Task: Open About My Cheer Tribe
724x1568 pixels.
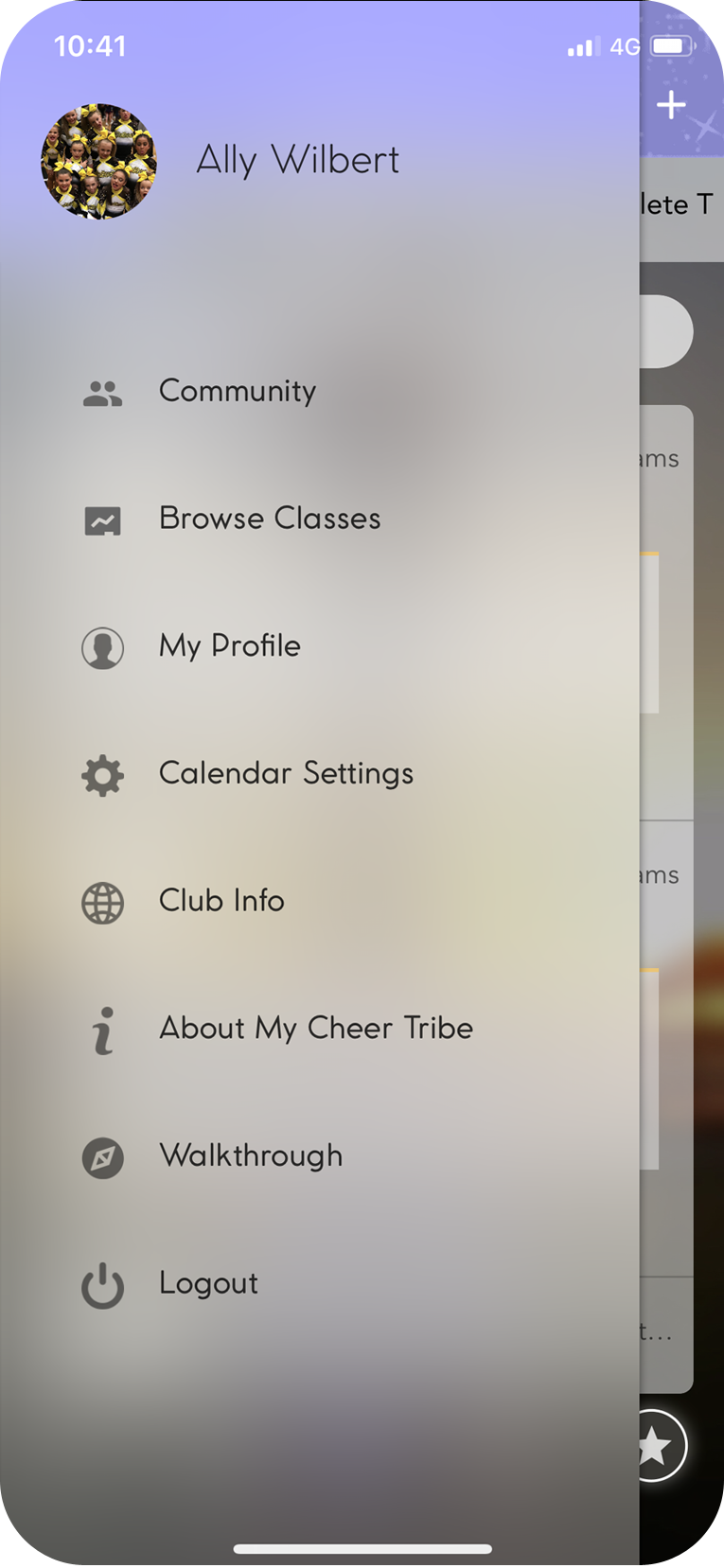Action: [x=315, y=1029]
